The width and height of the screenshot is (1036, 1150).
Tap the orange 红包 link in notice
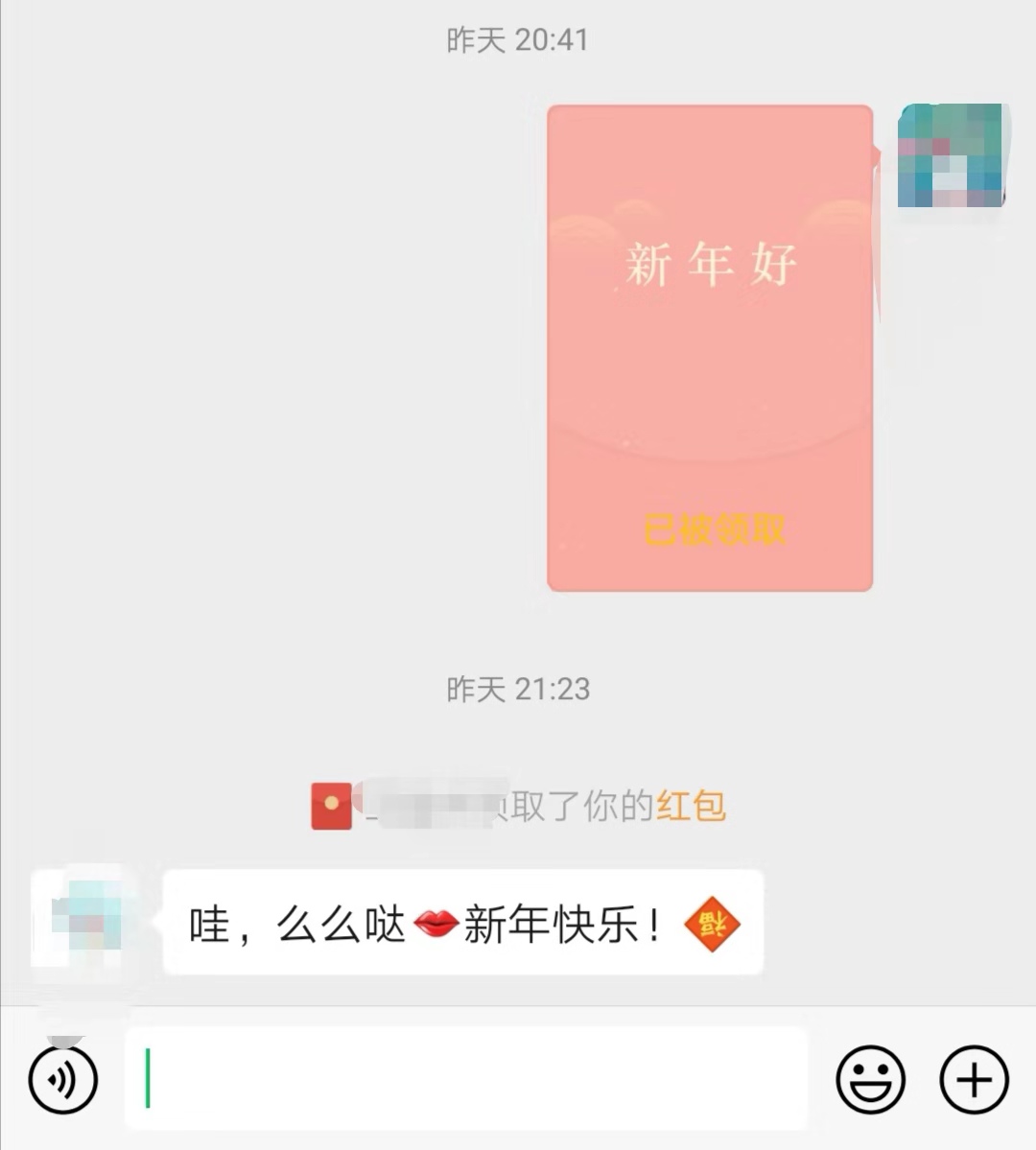pos(691,807)
